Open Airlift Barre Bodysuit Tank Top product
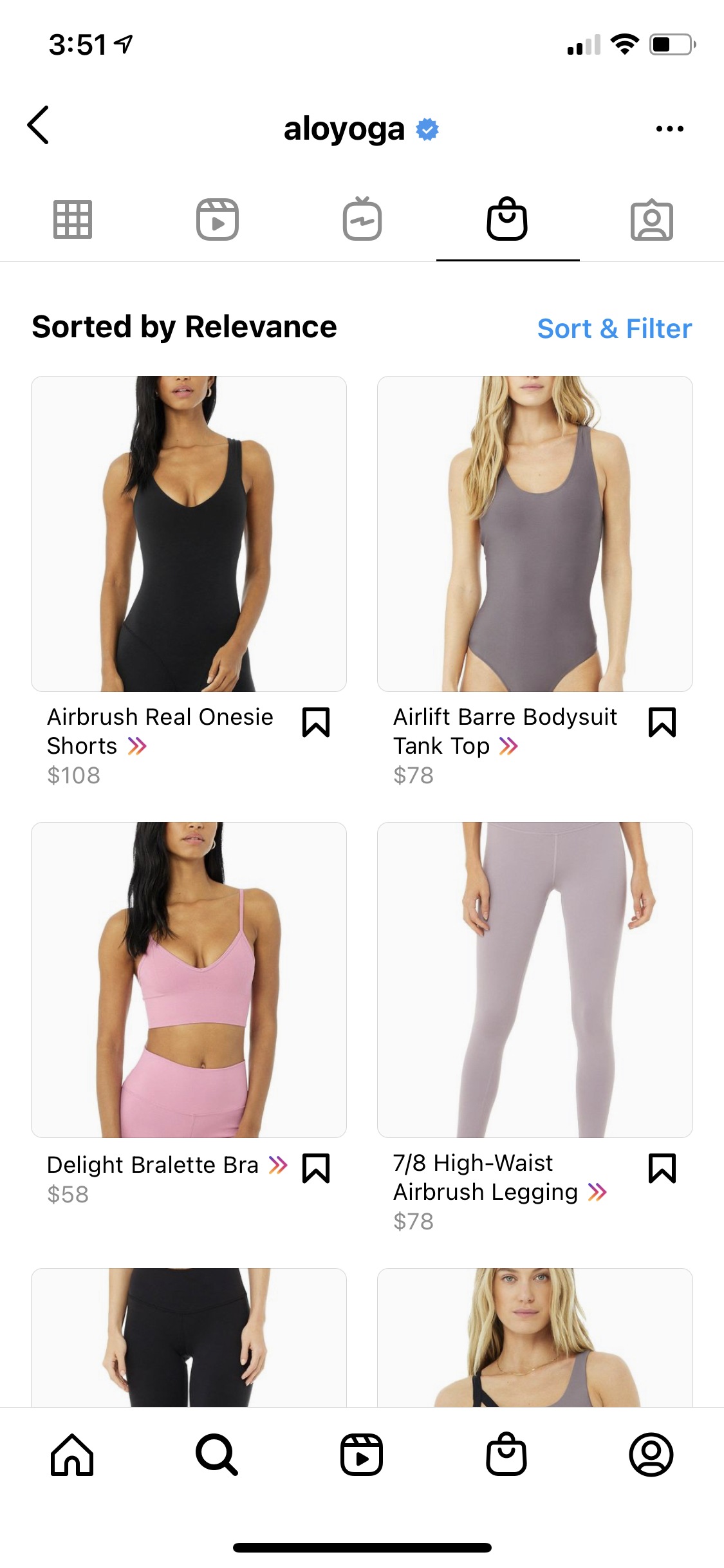 pyautogui.click(x=535, y=534)
